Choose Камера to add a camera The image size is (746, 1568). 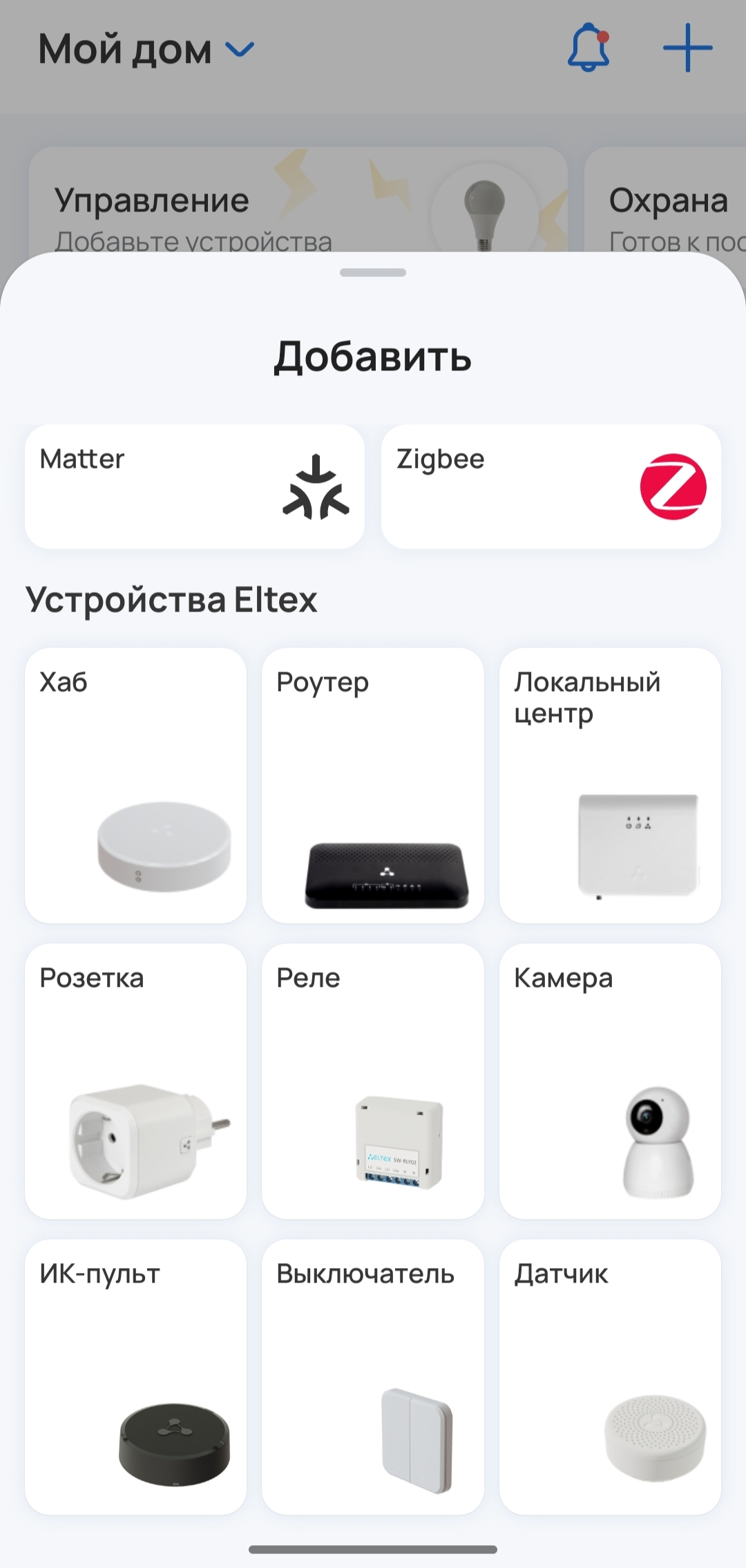(609, 1081)
